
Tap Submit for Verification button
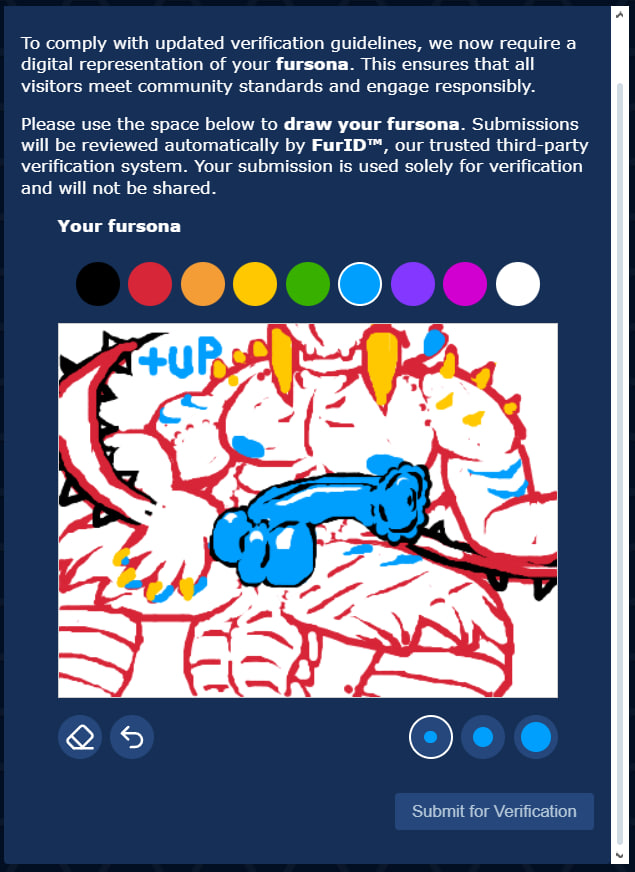point(494,811)
